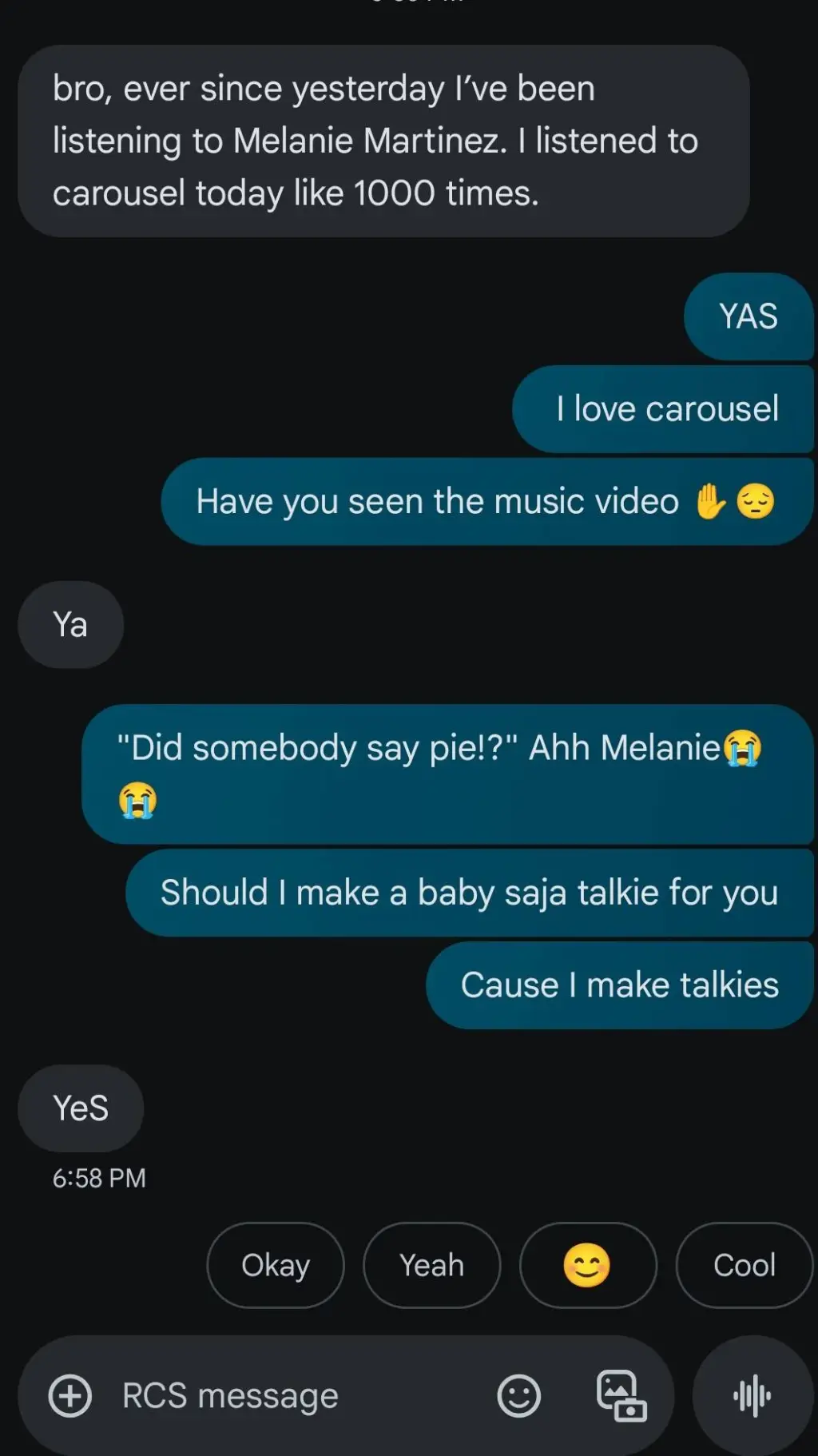Send the 'Yeah' suggested reply

[431, 1265]
